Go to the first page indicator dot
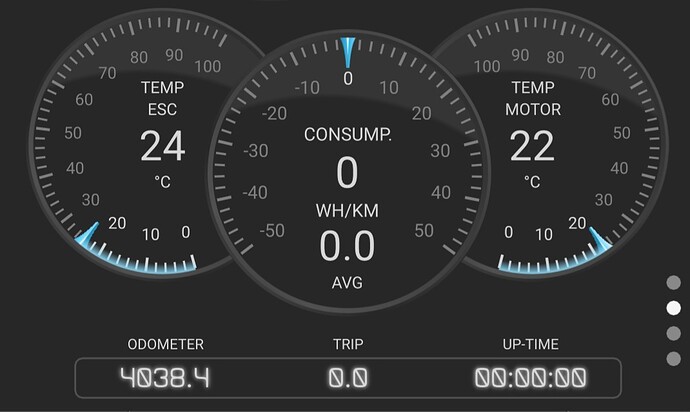Image resolution: width=690 pixels, height=412 pixels. pyautogui.click(x=673, y=283)
